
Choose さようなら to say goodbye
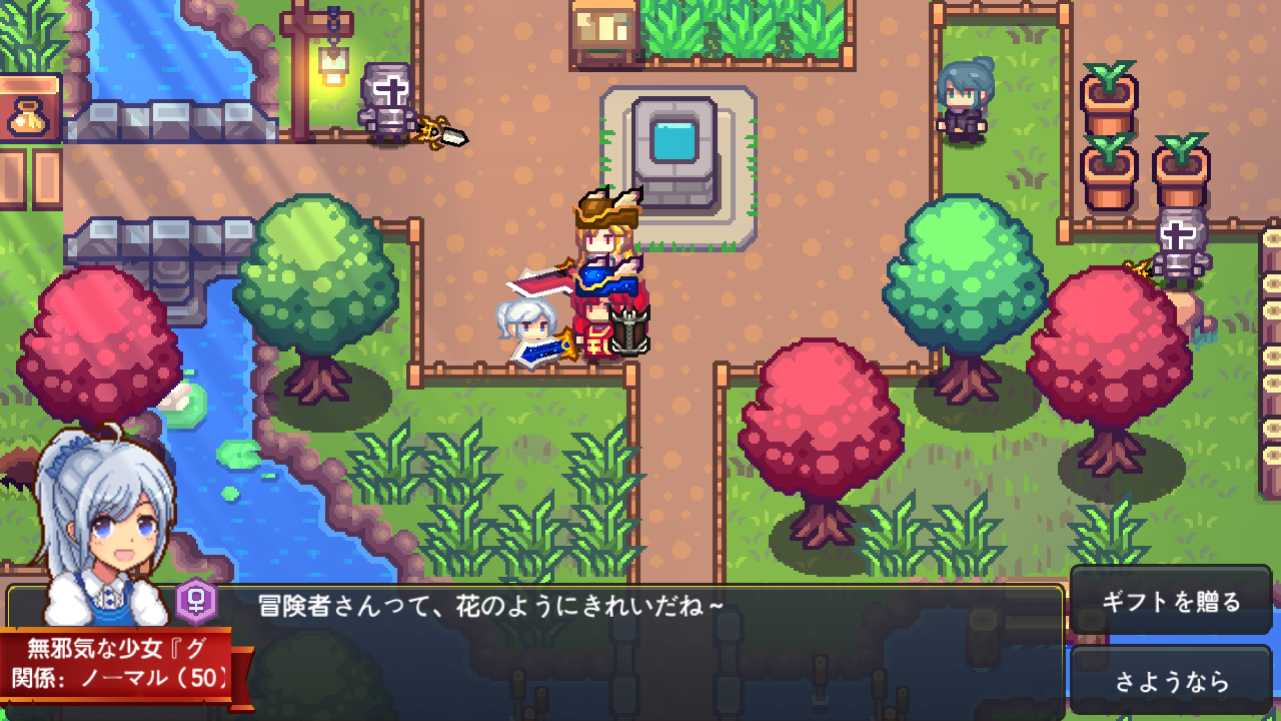tap(1171, 681)
